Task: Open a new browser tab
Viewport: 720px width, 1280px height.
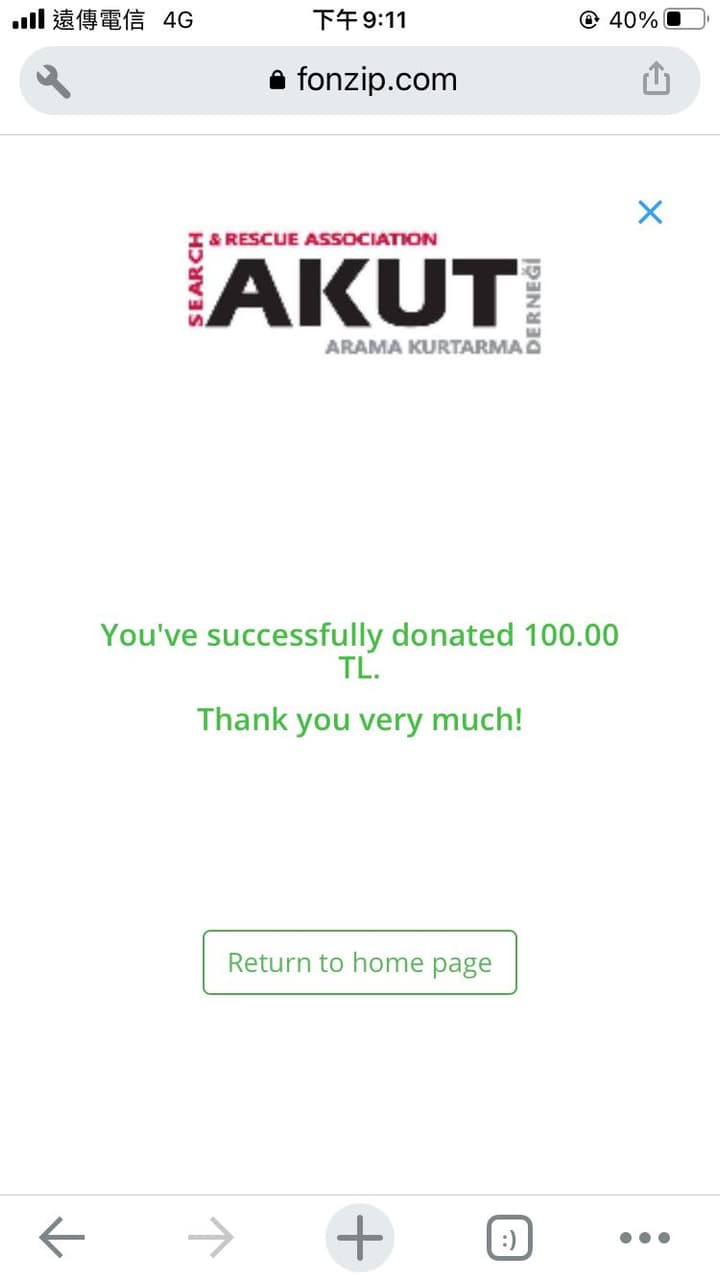Action: point(360,1238)
